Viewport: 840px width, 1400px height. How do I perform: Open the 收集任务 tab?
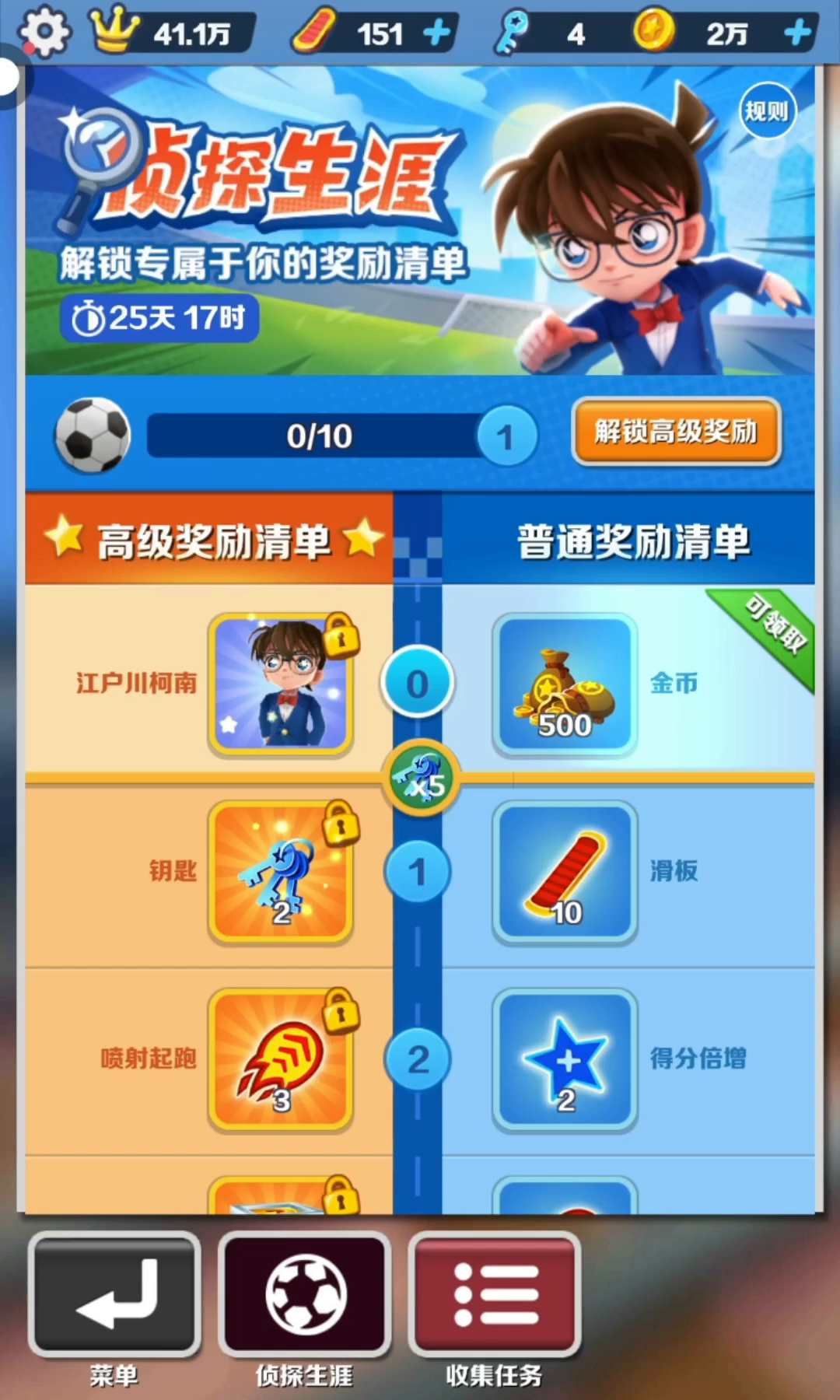(494, 1295)
